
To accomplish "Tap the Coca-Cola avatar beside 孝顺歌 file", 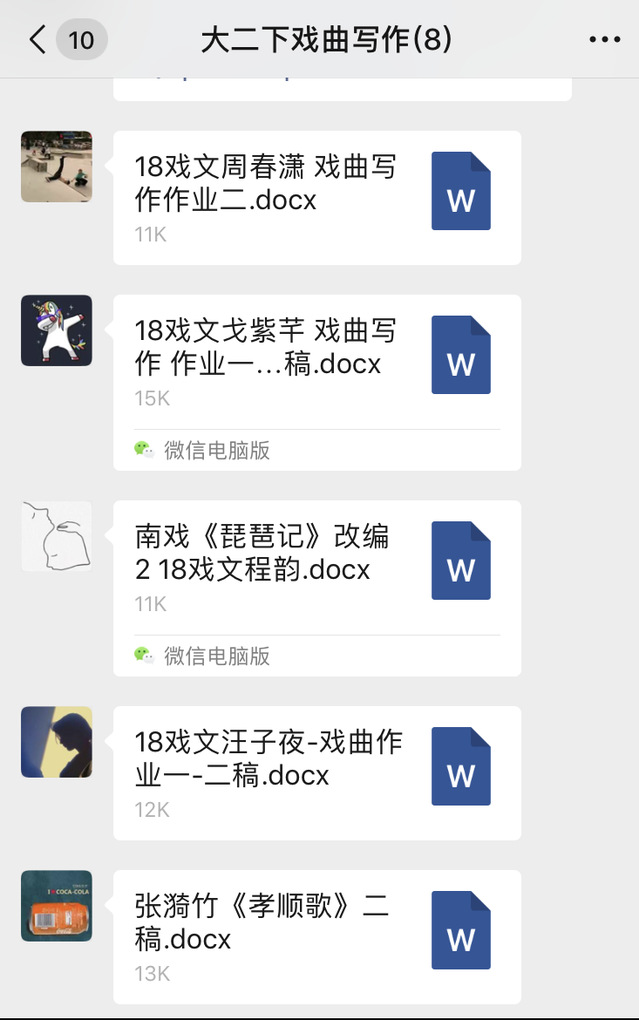I will coord(57,905).
